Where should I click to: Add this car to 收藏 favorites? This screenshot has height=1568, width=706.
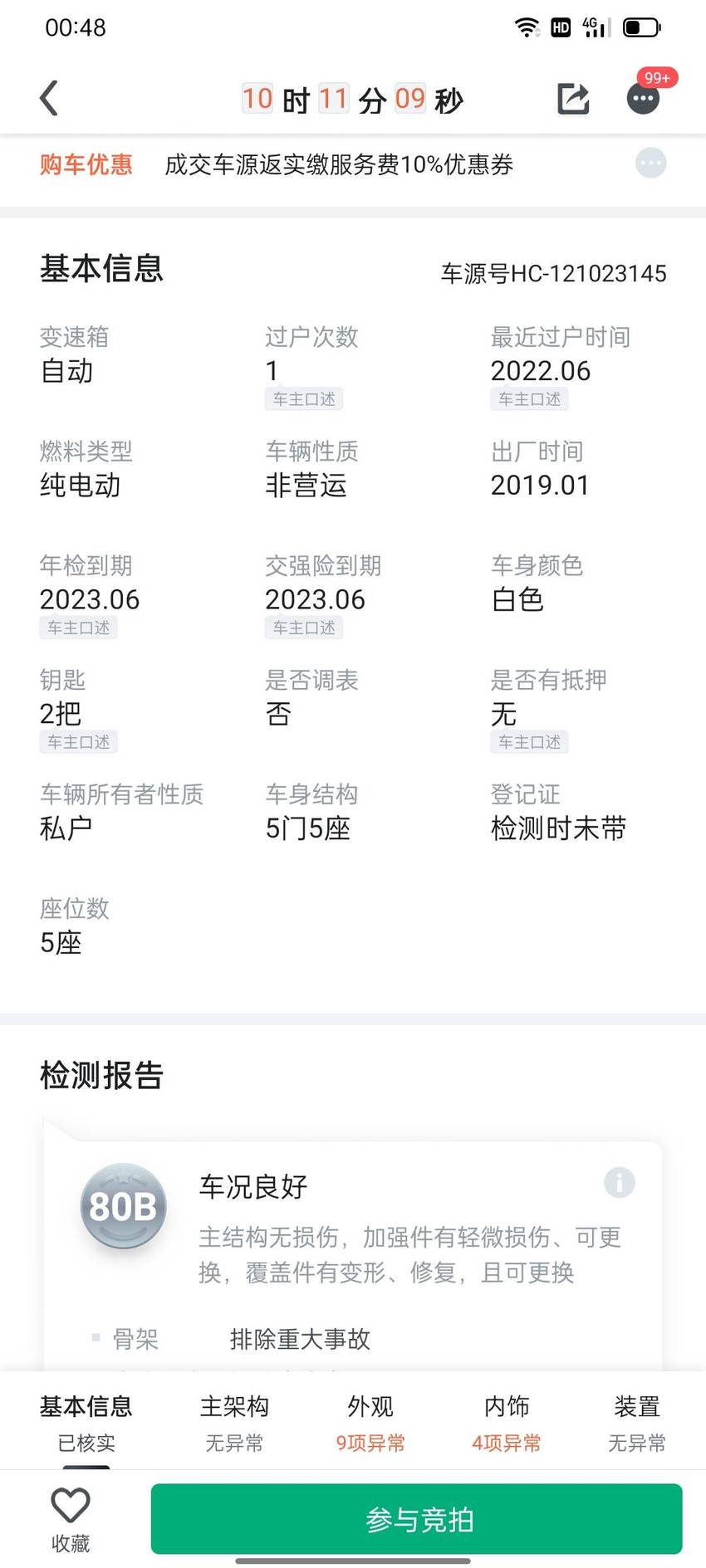click(71, 1520)
